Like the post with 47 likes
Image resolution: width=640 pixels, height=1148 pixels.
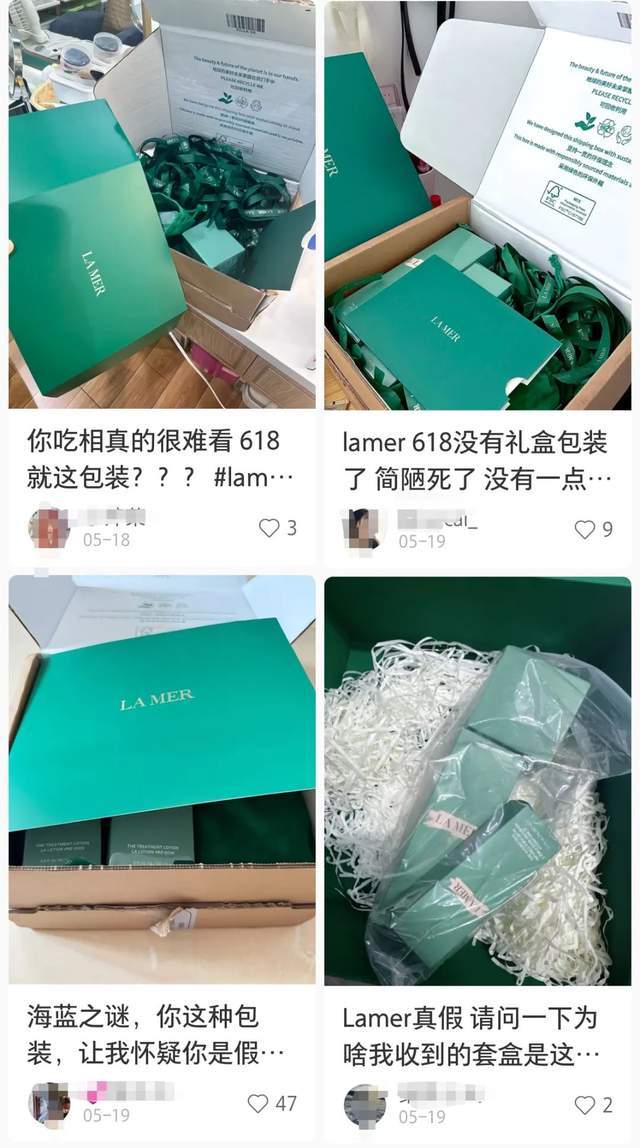point(258,1103)
